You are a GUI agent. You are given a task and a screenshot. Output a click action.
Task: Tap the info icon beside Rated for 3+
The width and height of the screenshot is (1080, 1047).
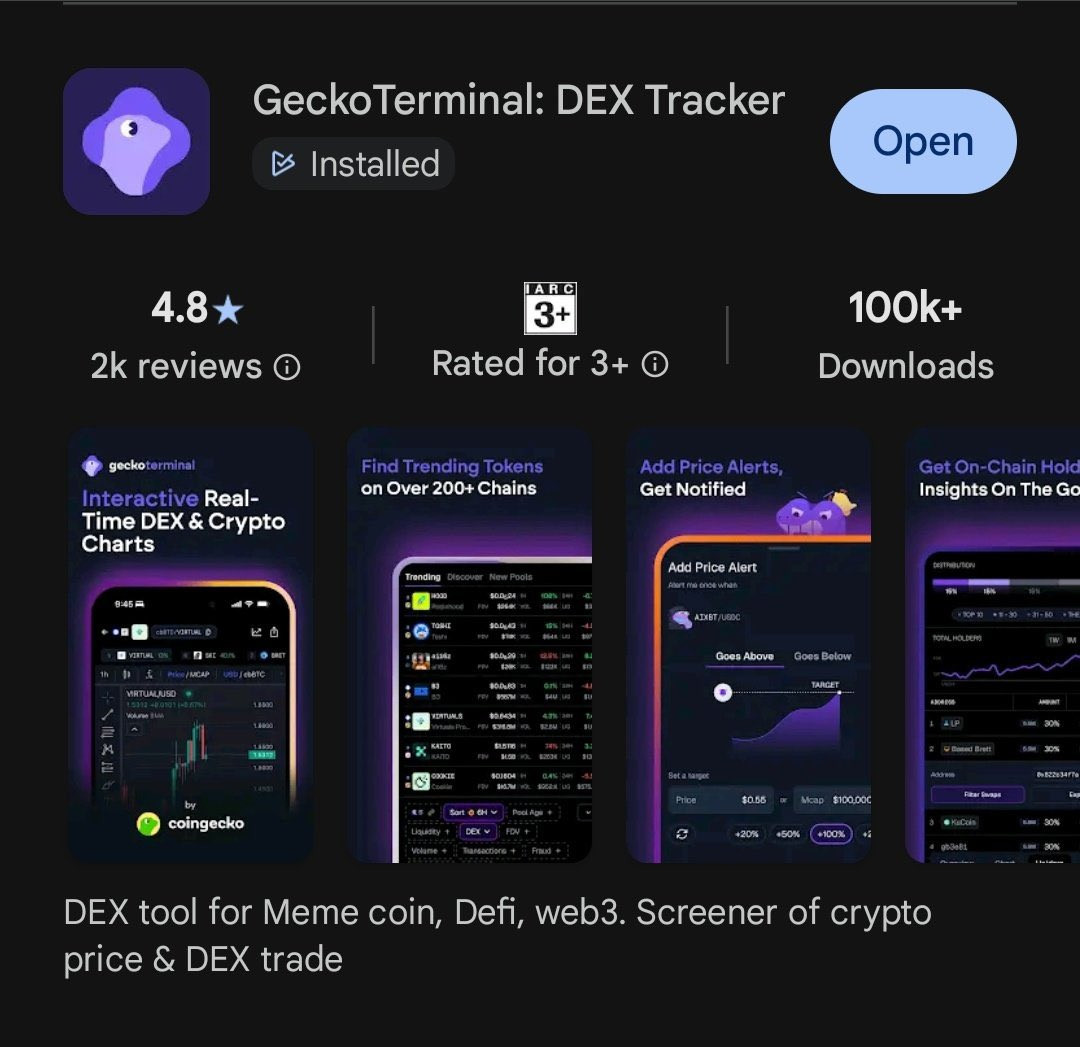pos(655,364)
